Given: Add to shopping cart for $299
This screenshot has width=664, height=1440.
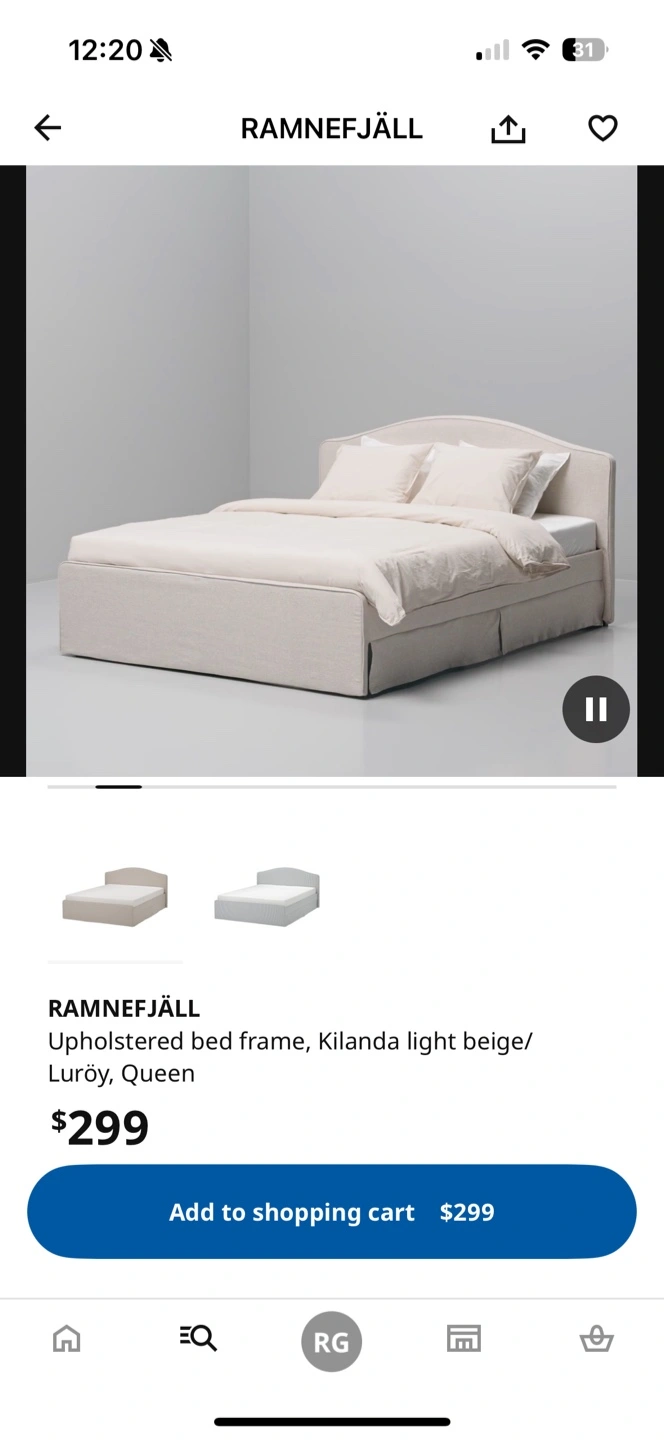Looking at the screenshot, I should coord(332,1212).
